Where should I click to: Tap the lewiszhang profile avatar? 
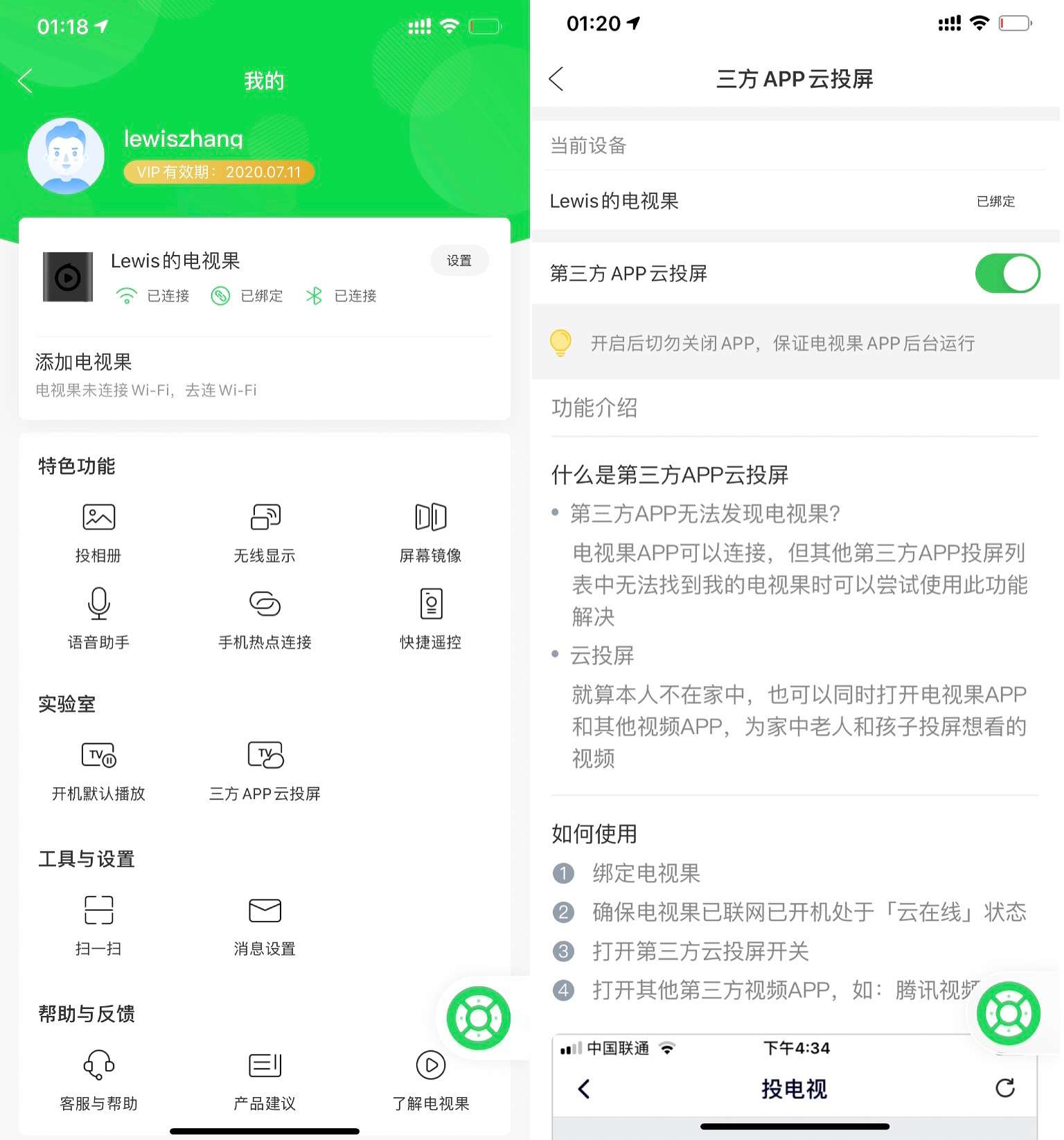[66, 156]
